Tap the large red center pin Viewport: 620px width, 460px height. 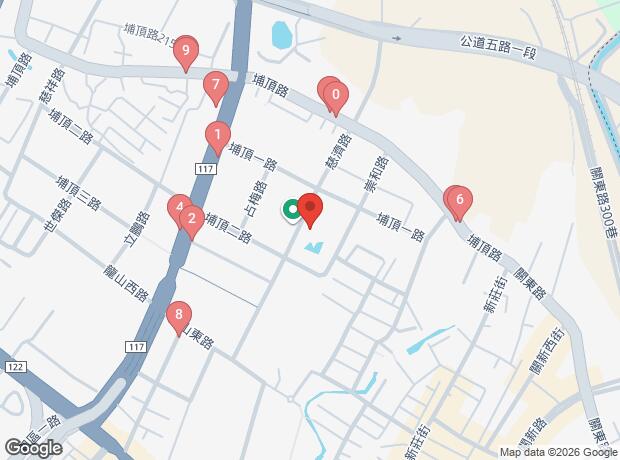pos(310,211)
